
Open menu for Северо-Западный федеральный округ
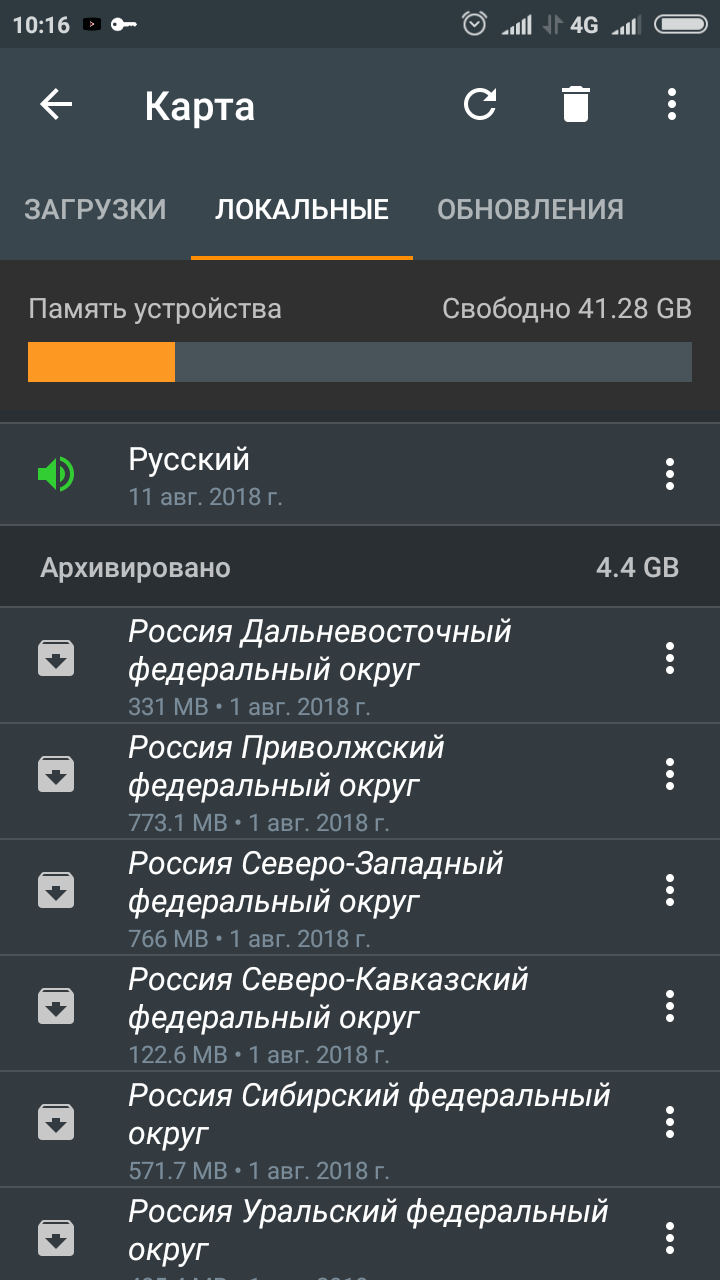[x=670, y=890]
